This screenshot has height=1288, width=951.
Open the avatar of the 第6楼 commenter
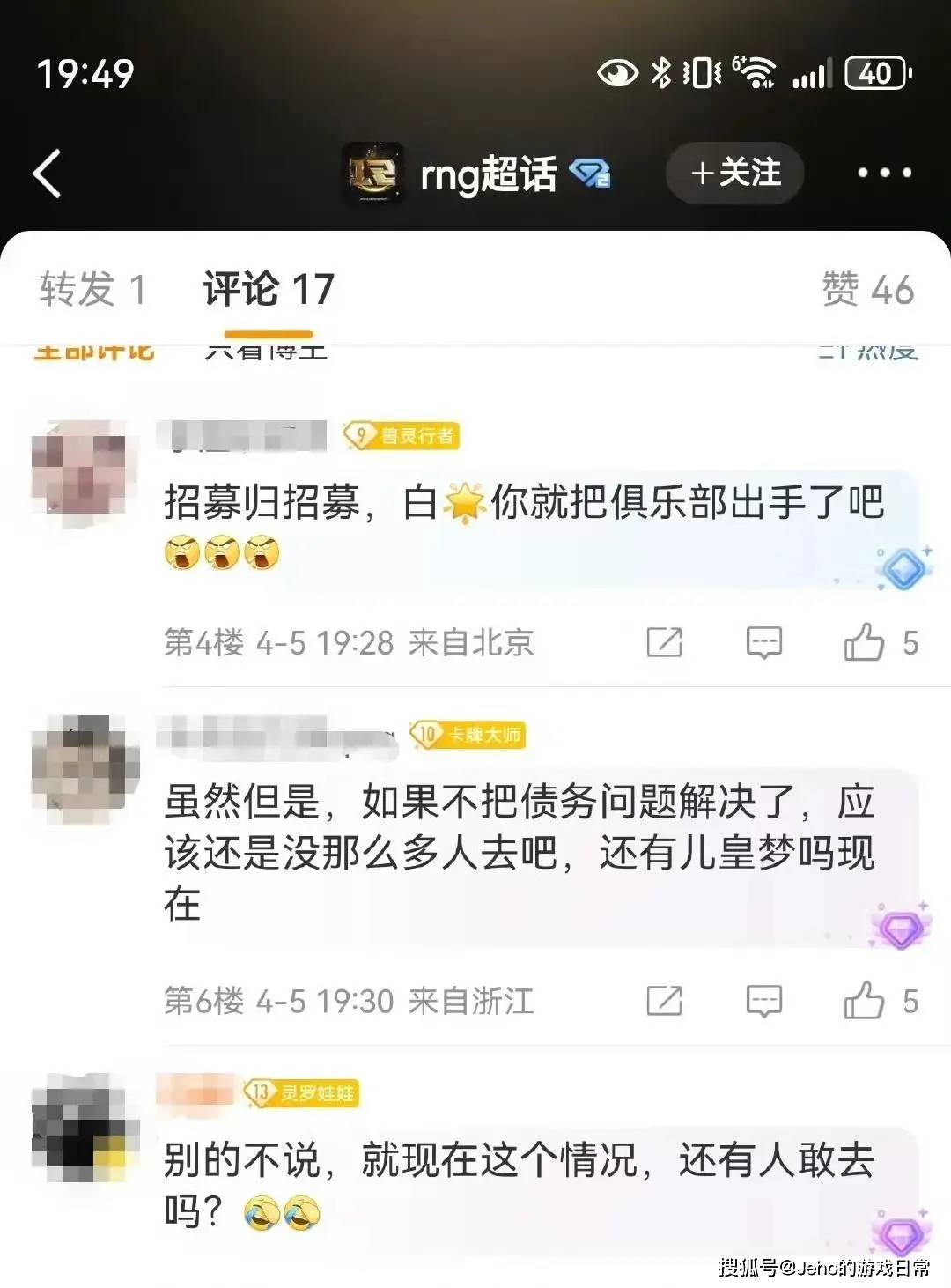(84, 768)
